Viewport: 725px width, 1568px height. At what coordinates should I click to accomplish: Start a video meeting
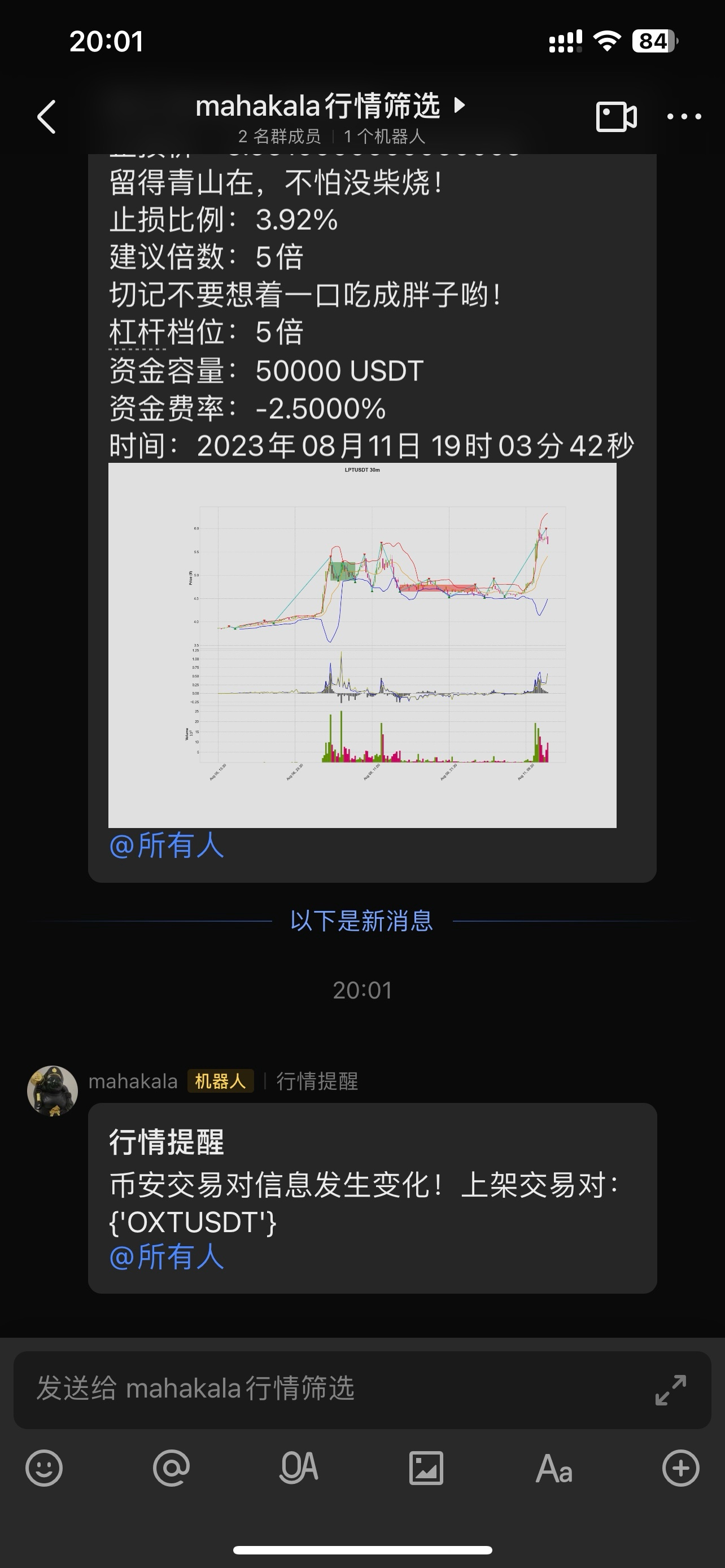[x=616, y=116]
